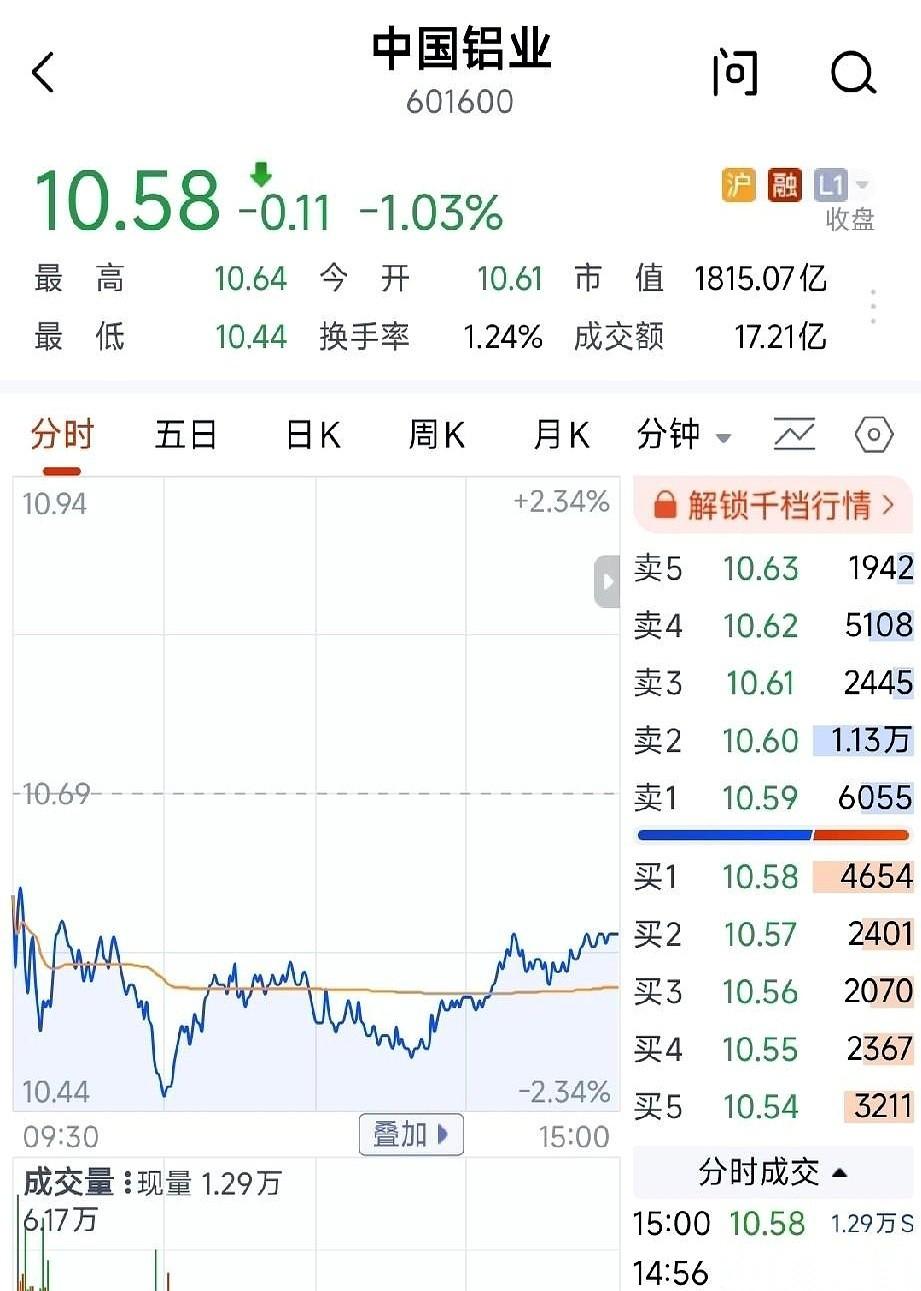Open chart settings hexagon icon

click(874, 435)
